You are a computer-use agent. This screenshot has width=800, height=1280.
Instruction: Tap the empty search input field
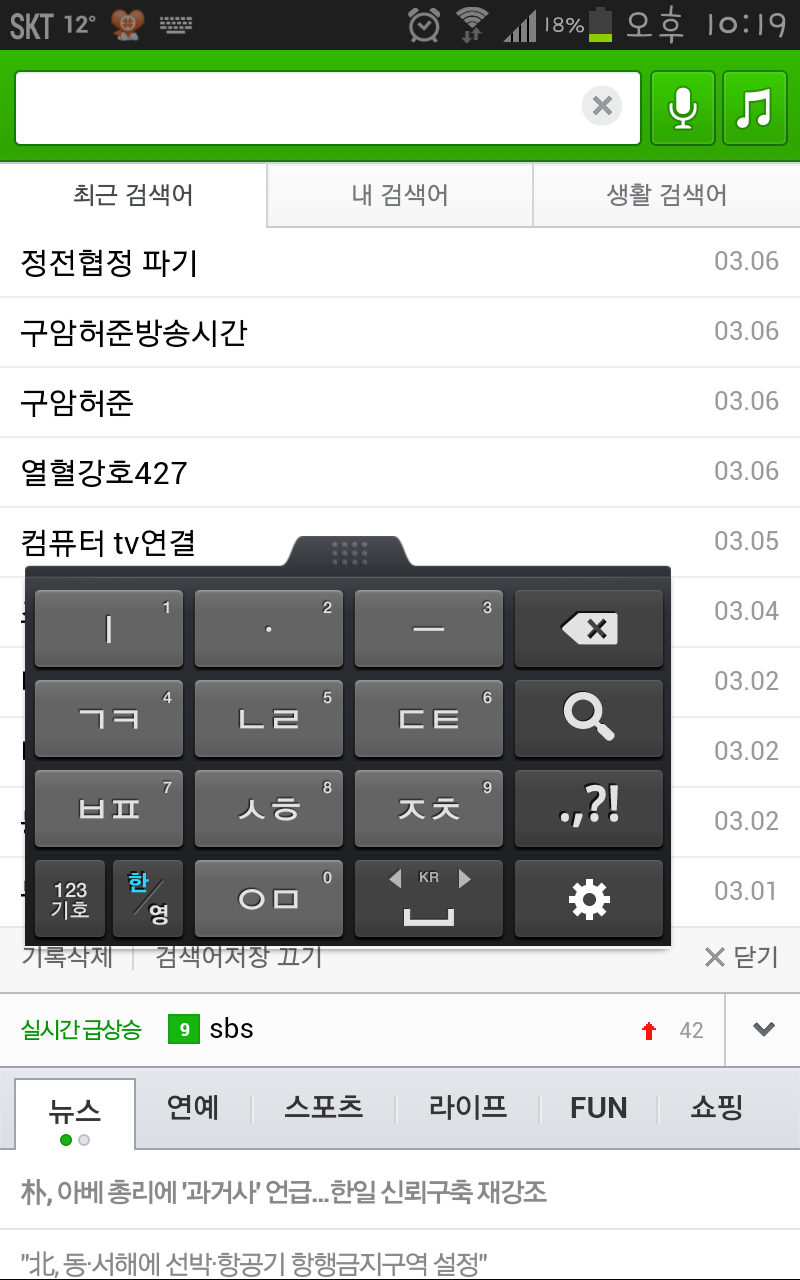pyautogui.click(x=300, y=107)
